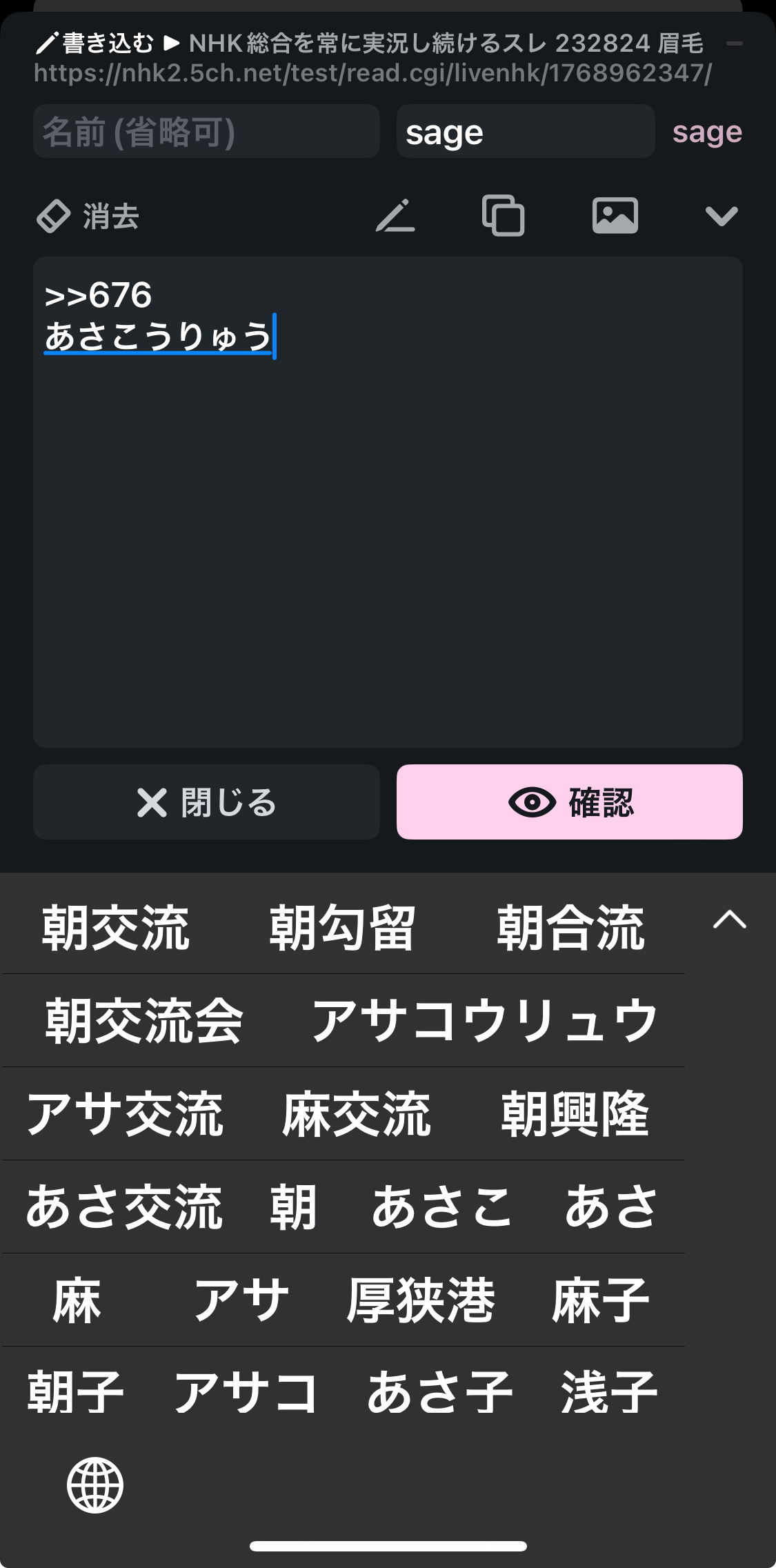Preview the post with 確認

point(569,802)
